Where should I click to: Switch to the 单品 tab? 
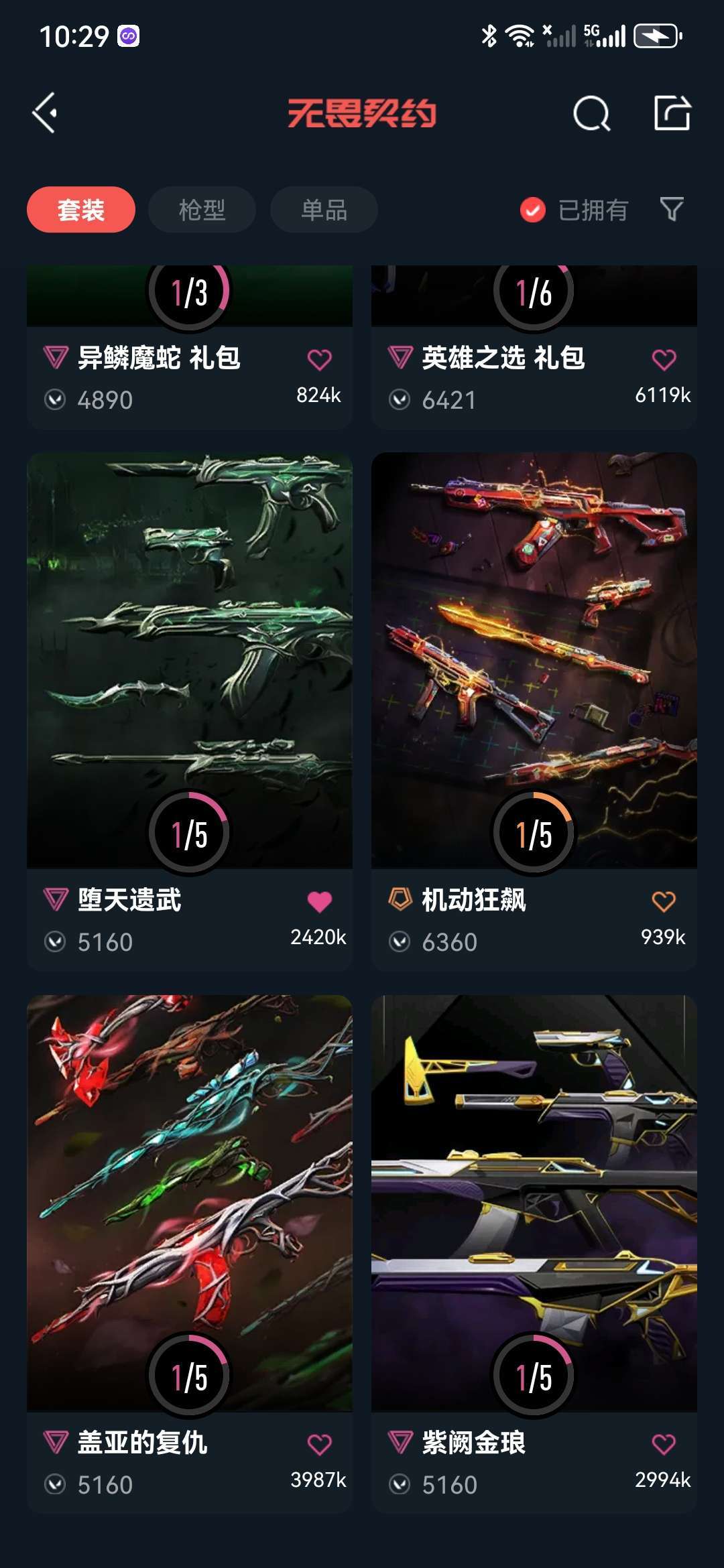[323, 210]
